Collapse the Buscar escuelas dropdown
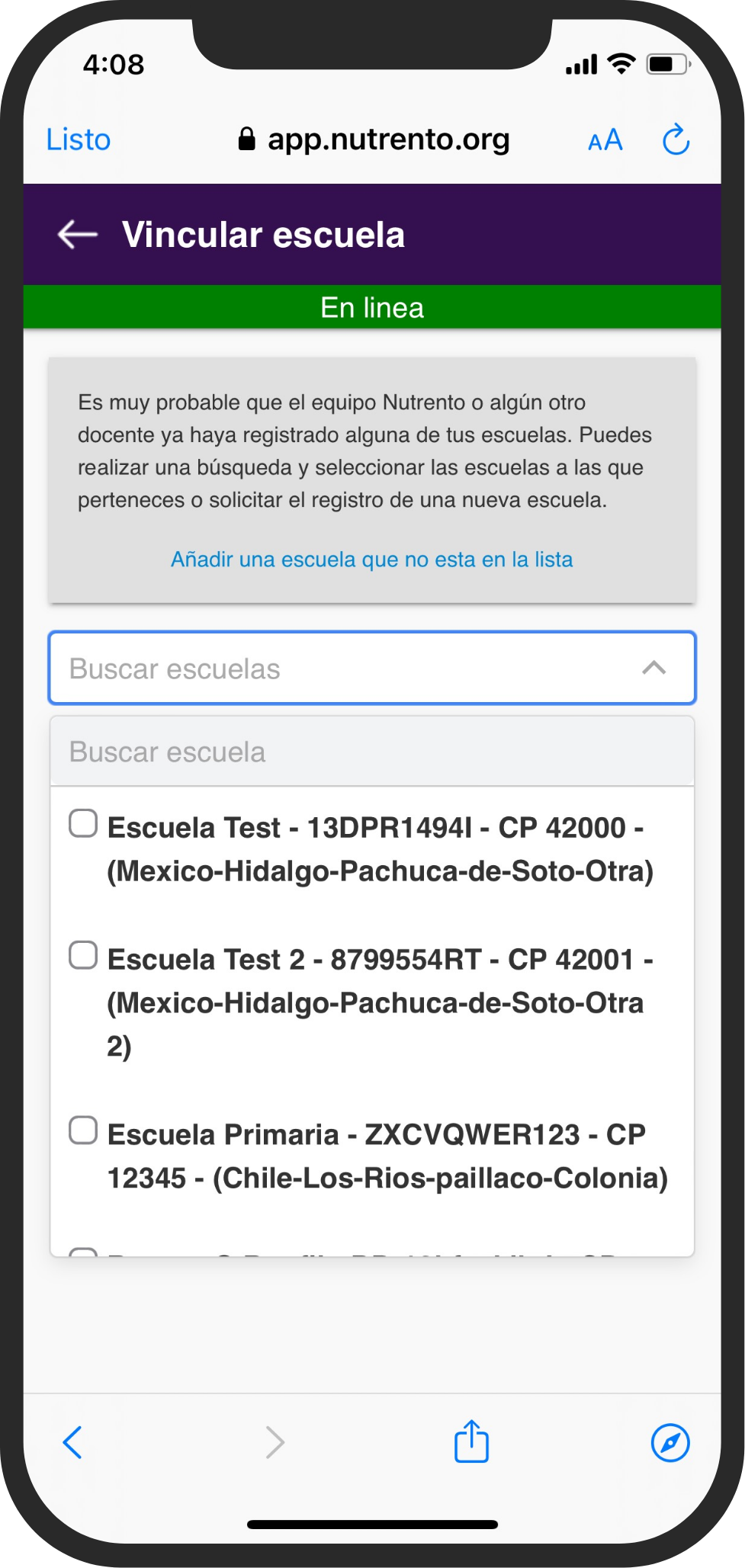 click(654, 668)
